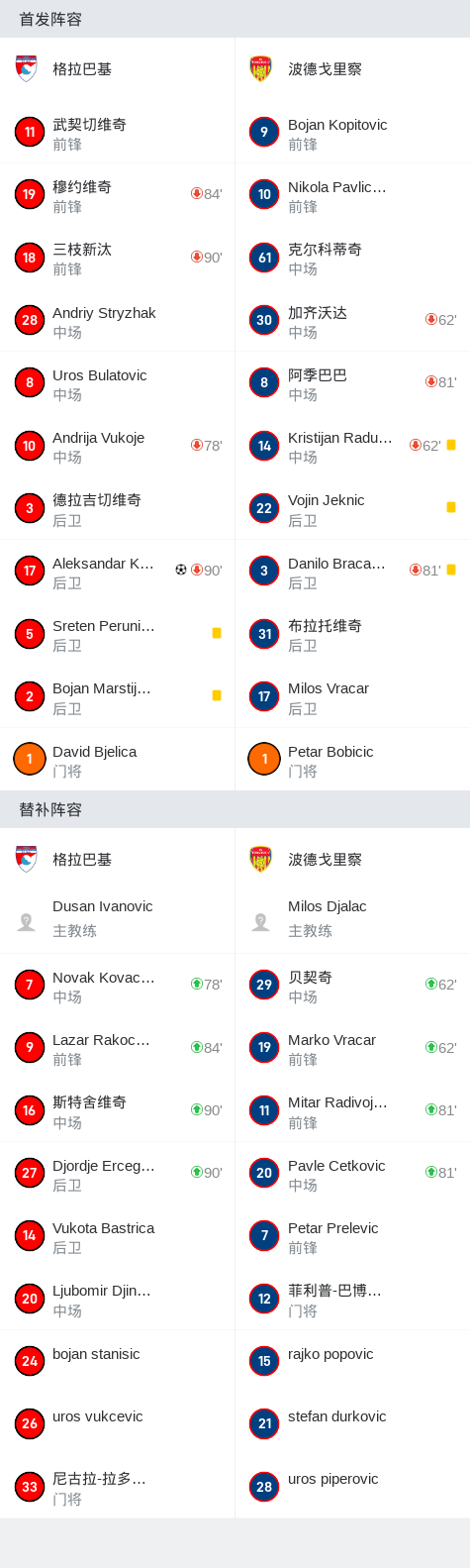Viewport: 470px width, 1568px height.
Task: Open substitute Pavle Cetkovic
Action: pos(352,1173)
